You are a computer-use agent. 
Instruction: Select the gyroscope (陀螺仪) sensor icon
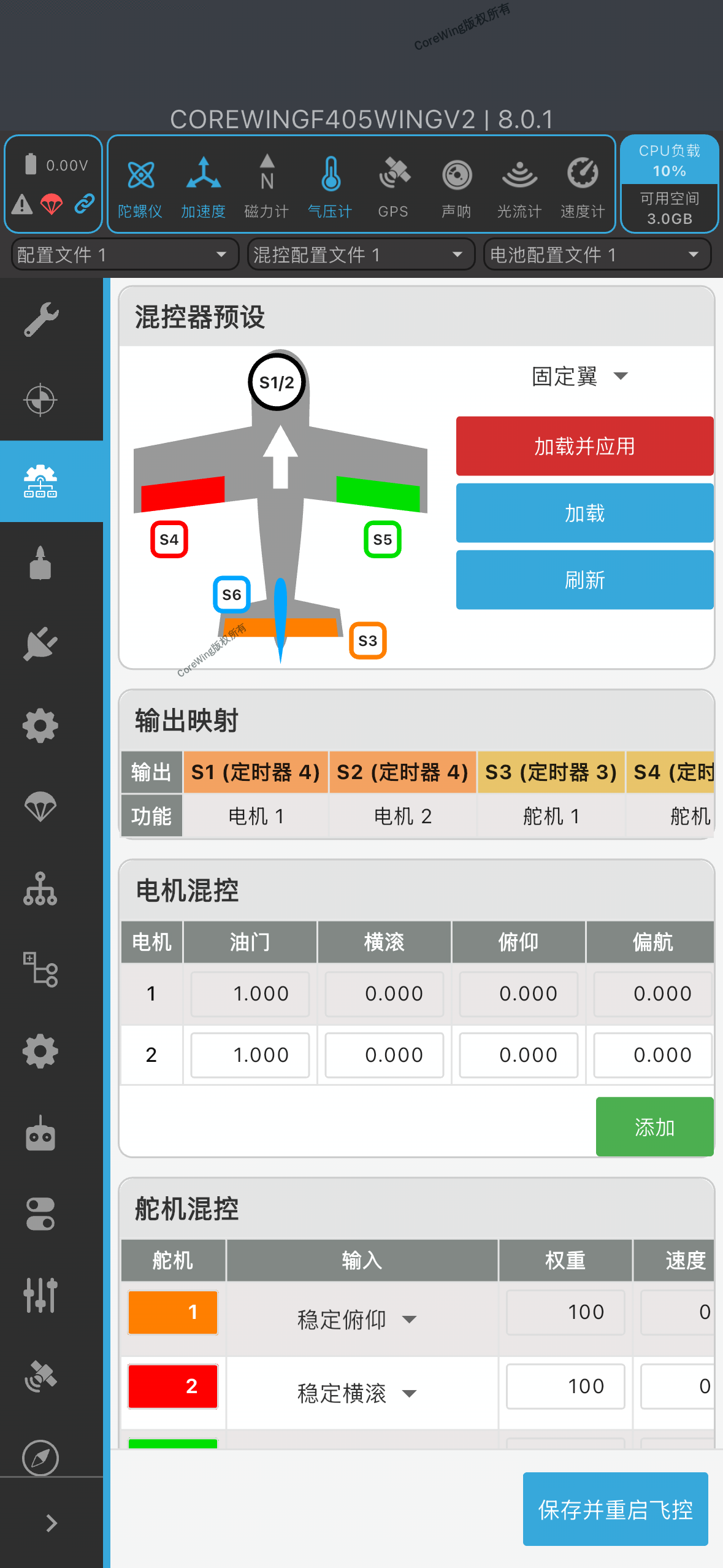coord(140,184)
